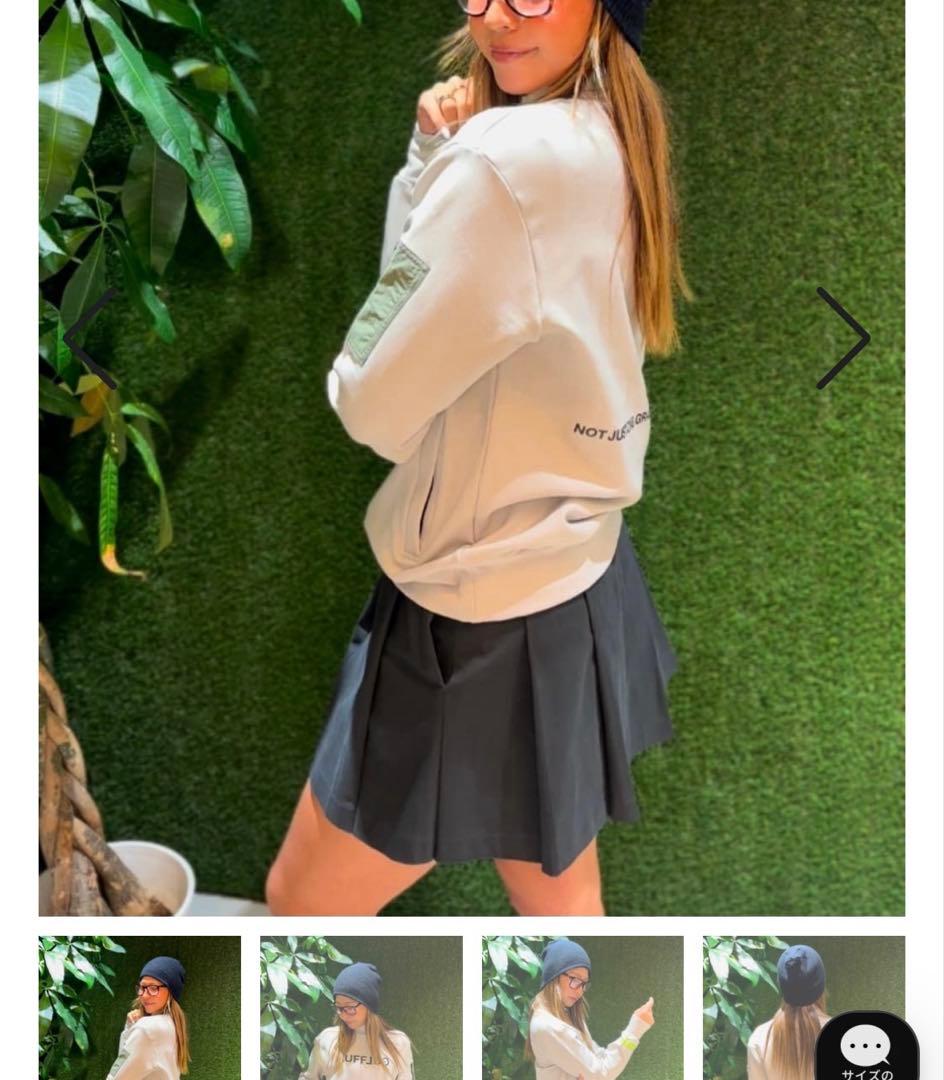This screenshot has width=944, height=1080.
Task: Open the サイズの chat bubble button
Action: point(866,1052)
